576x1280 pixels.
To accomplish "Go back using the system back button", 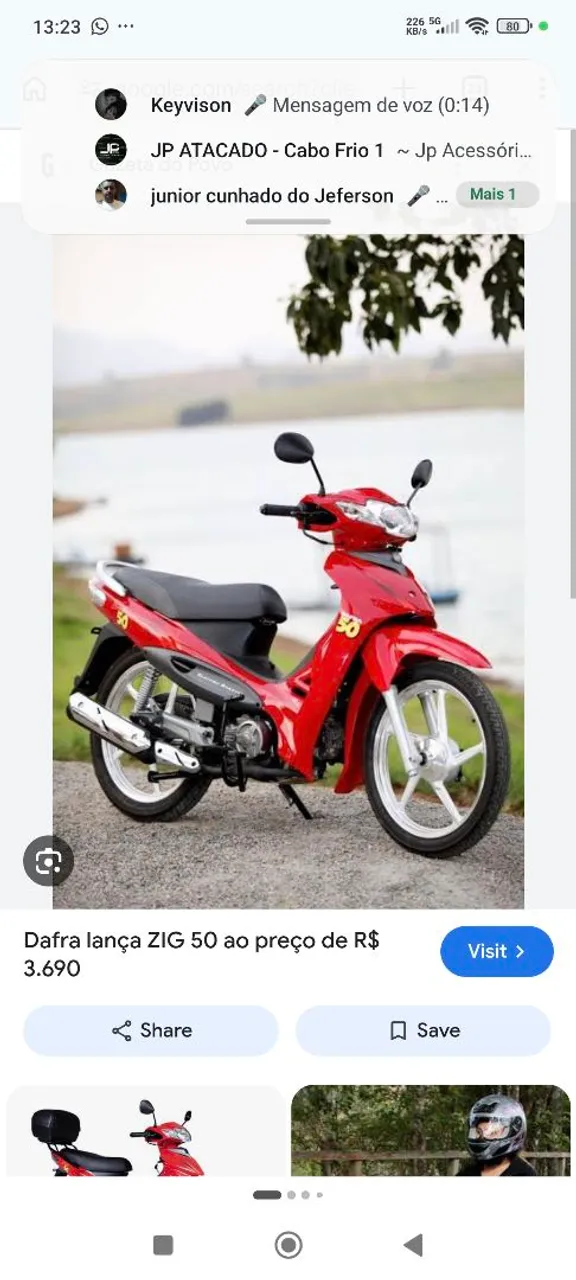I will pos(413,1245).
